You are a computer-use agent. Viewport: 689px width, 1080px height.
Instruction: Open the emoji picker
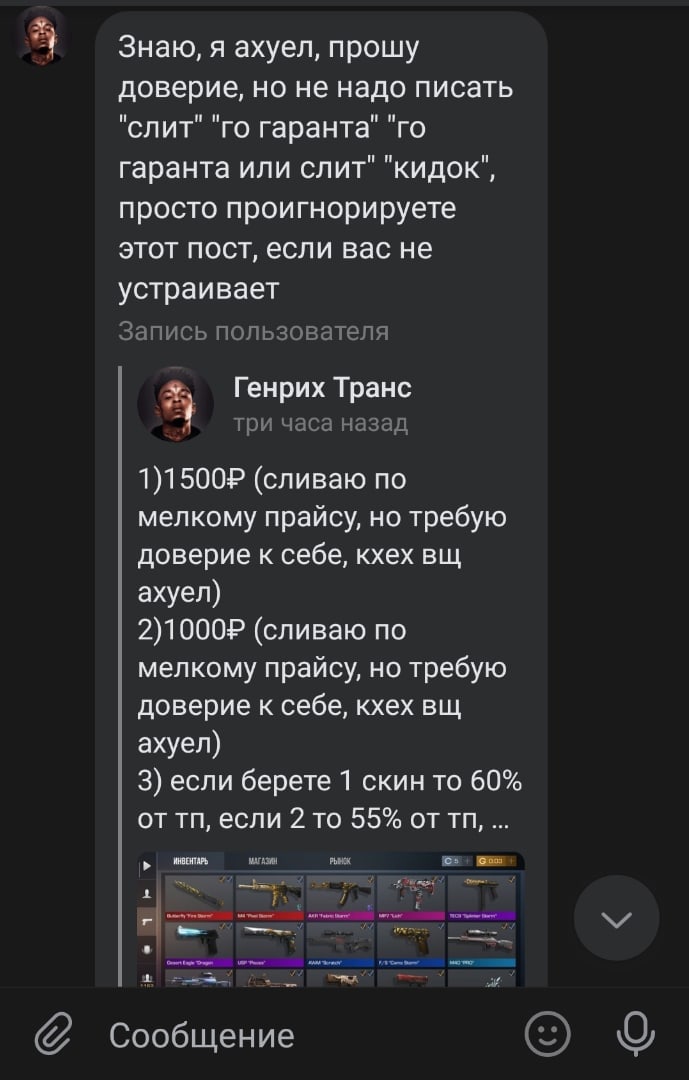click(x=547, y=1034)
